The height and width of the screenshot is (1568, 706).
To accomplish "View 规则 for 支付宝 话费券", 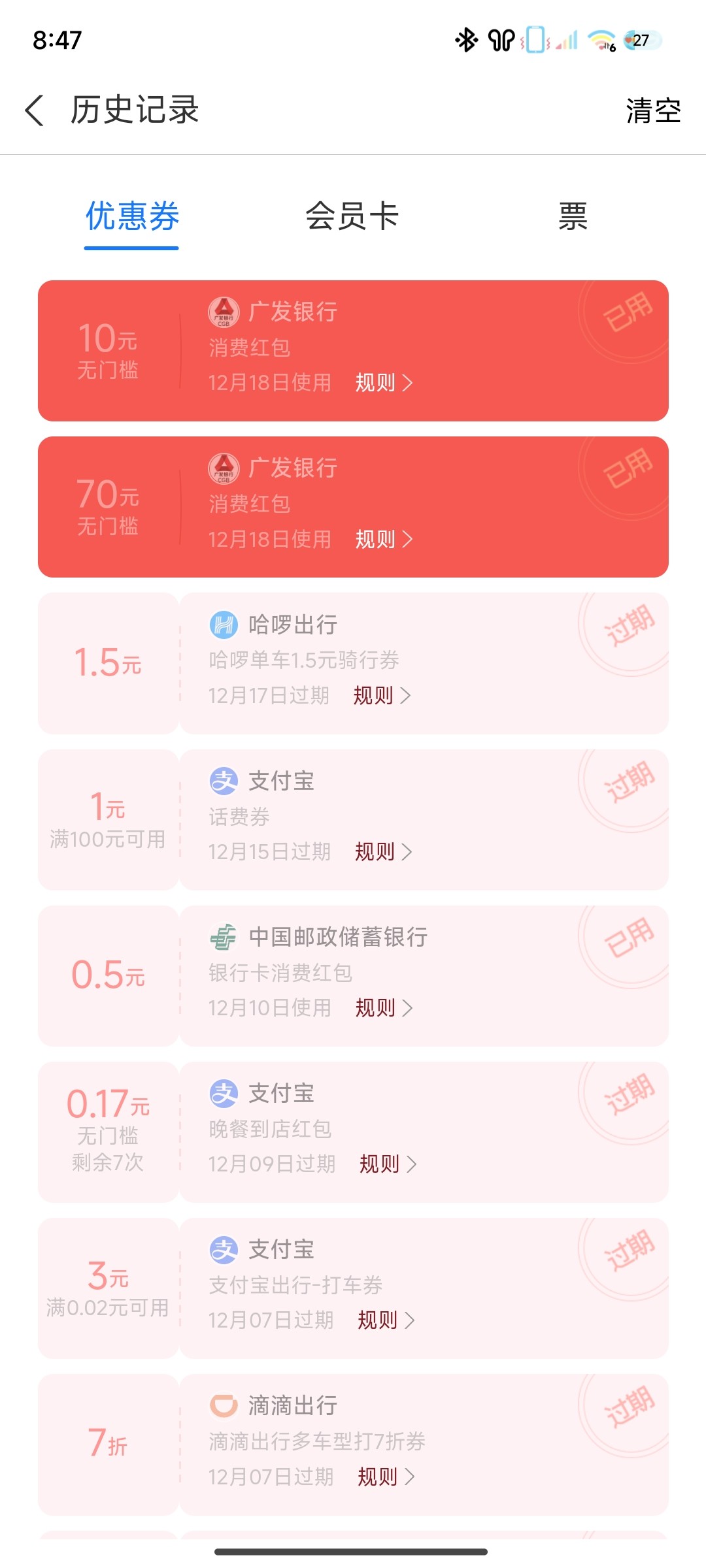I will point(383,852).
